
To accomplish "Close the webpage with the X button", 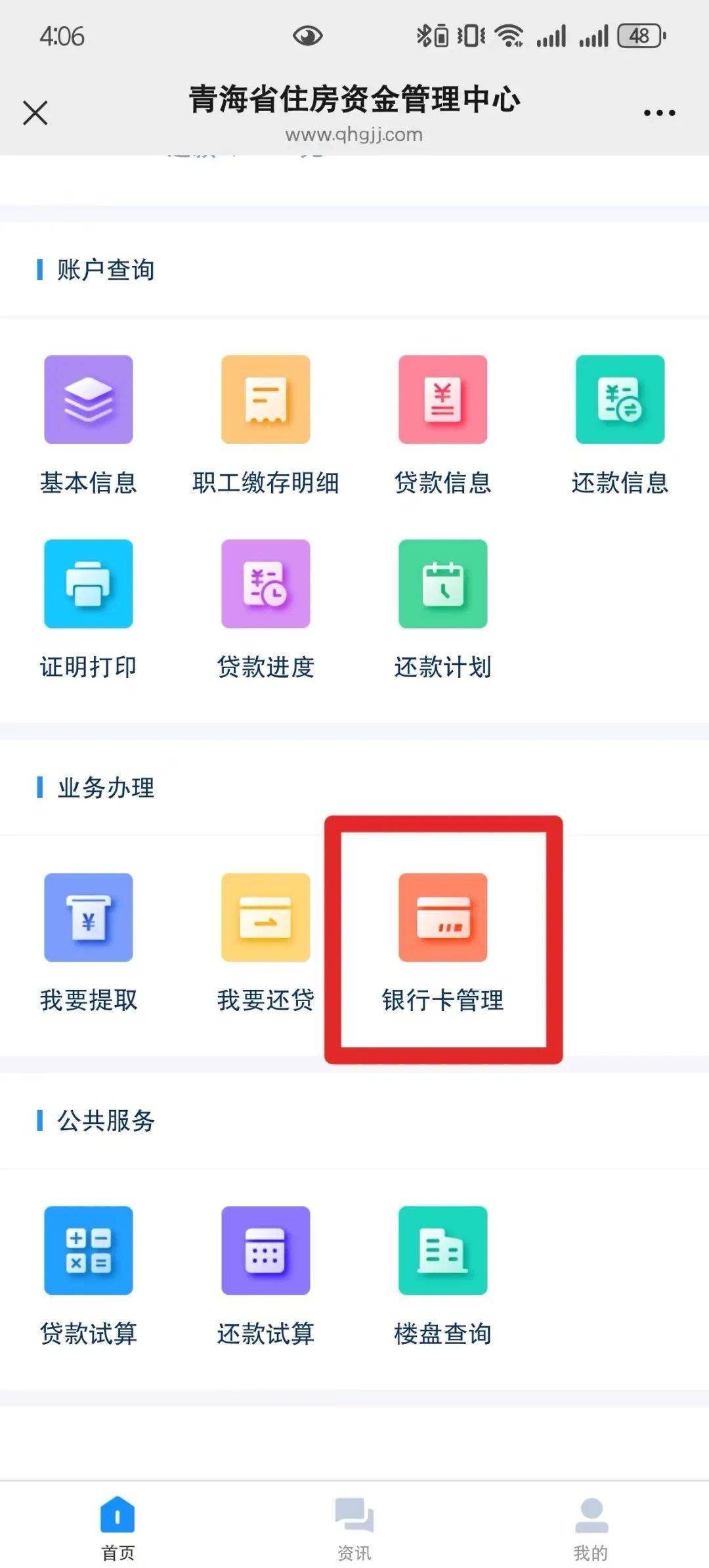I will [35, 112].
